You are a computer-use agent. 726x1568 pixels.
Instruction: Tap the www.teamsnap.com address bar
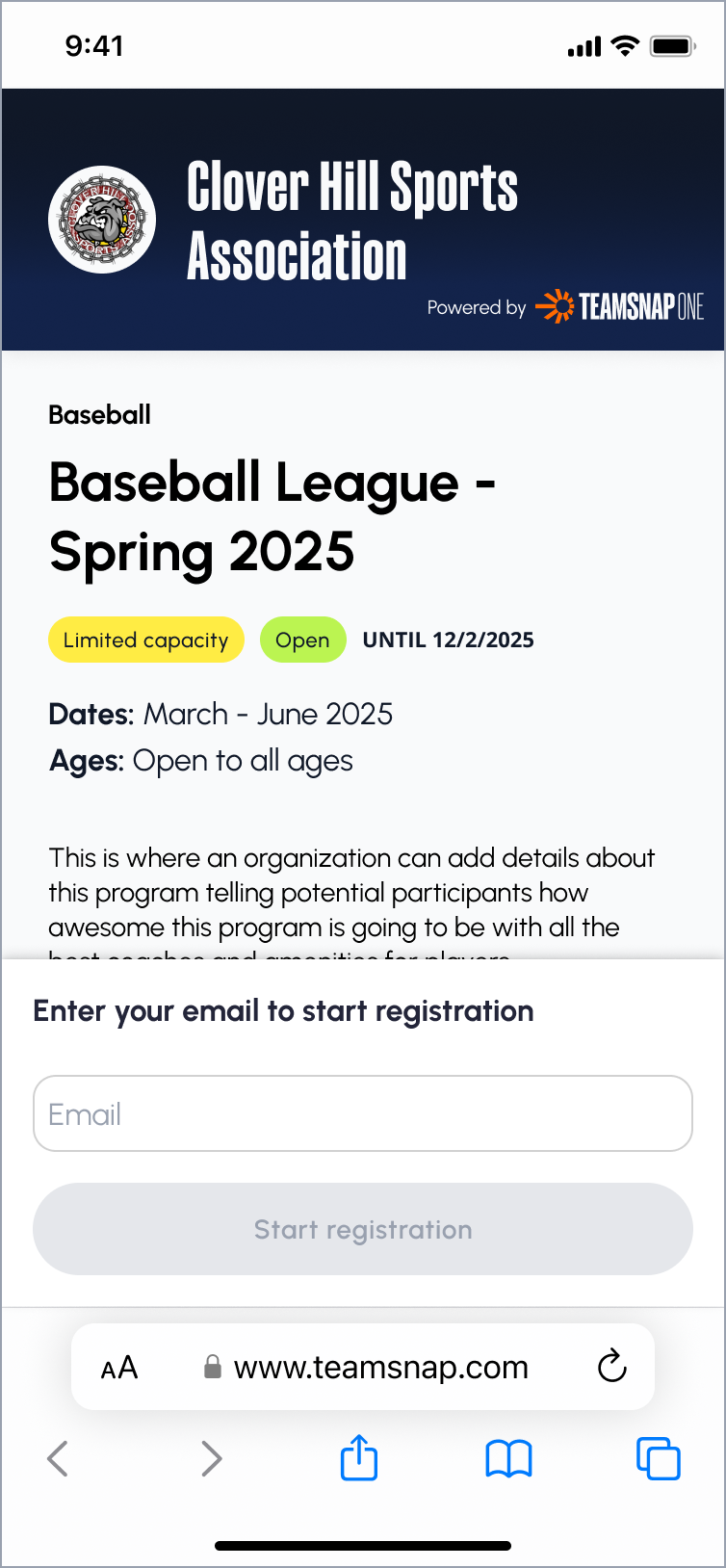[x=380, y=1368]
